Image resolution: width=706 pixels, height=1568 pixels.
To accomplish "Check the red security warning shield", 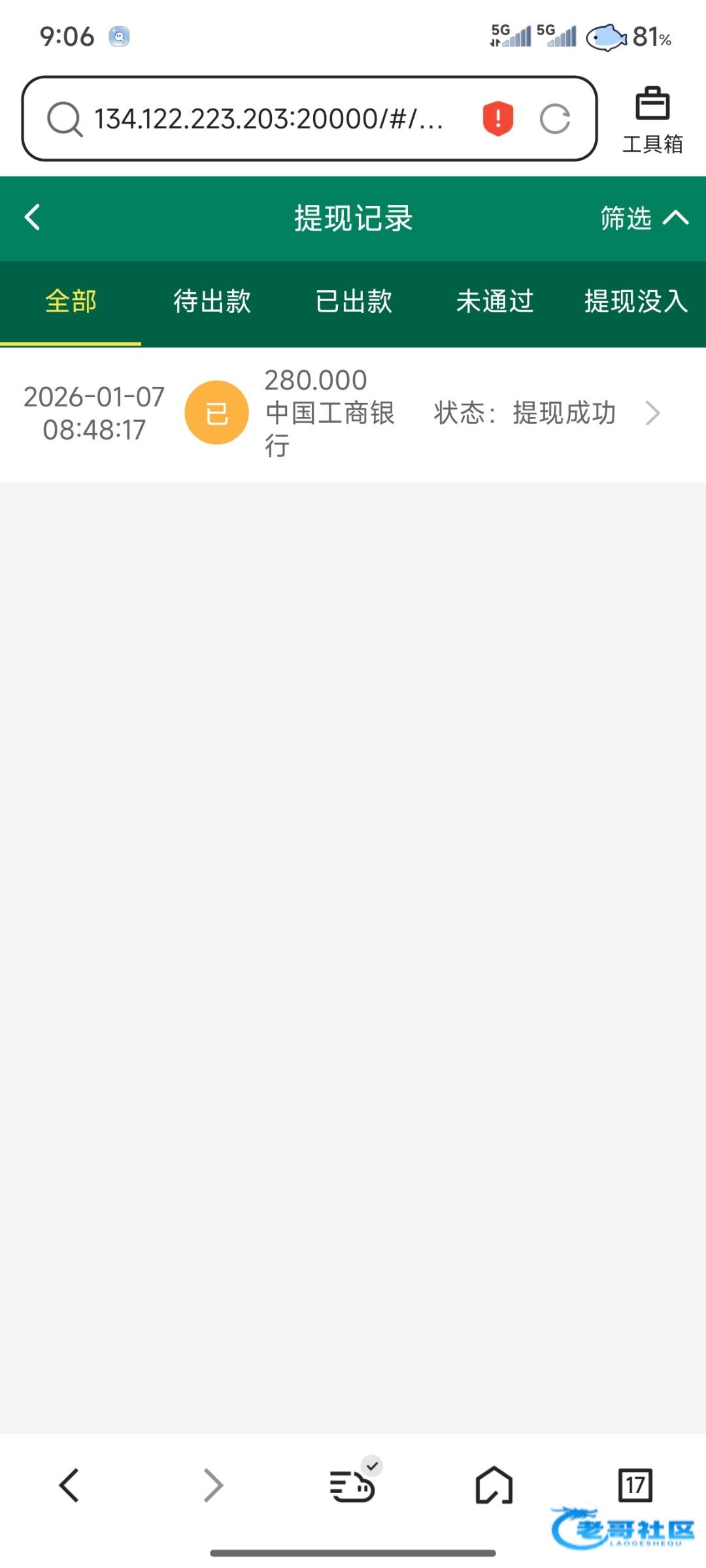I will click(498, 119).
